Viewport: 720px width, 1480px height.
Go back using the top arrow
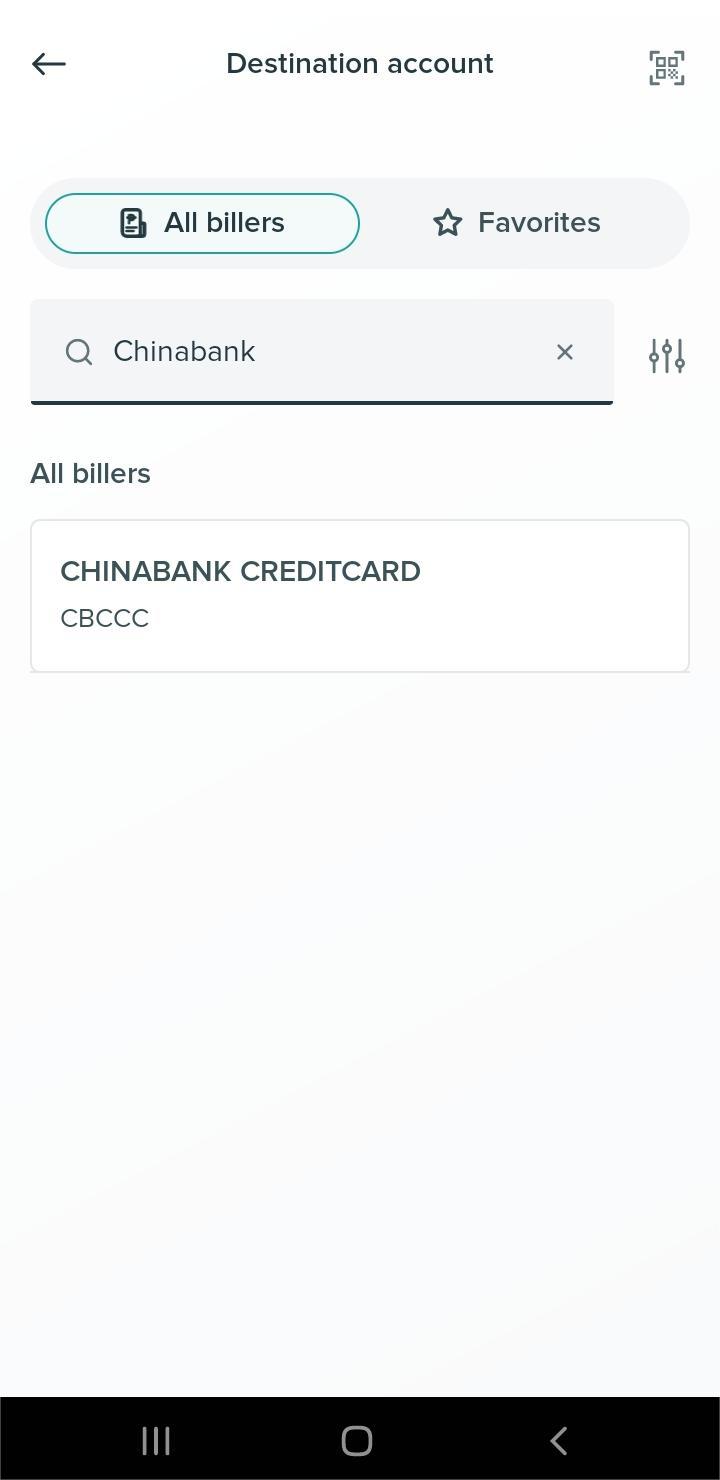pyautogui.click(x=48, y=64)
